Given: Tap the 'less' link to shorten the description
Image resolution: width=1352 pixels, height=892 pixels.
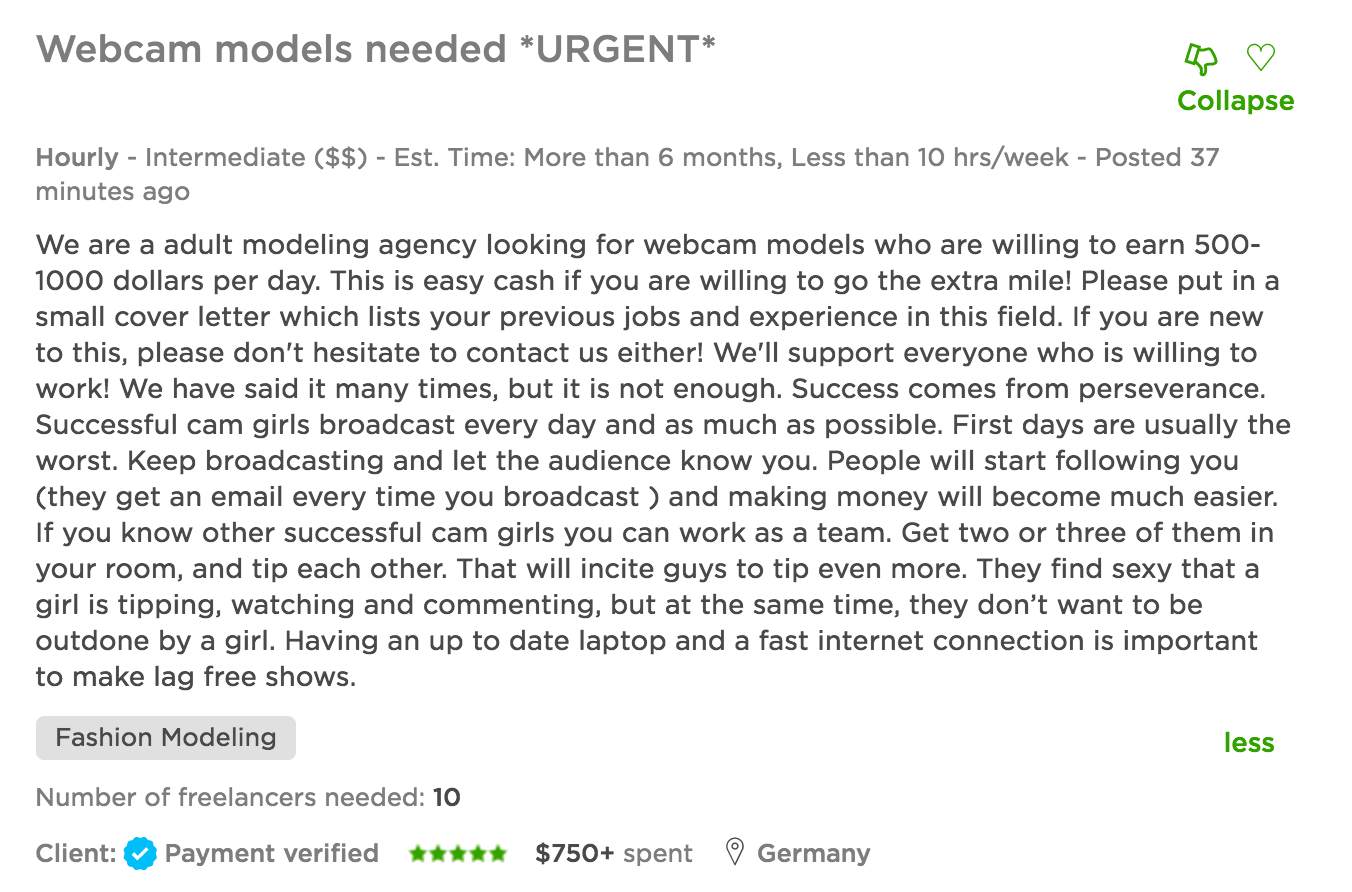Looking at the screenshot, I should coord(1249,743).
